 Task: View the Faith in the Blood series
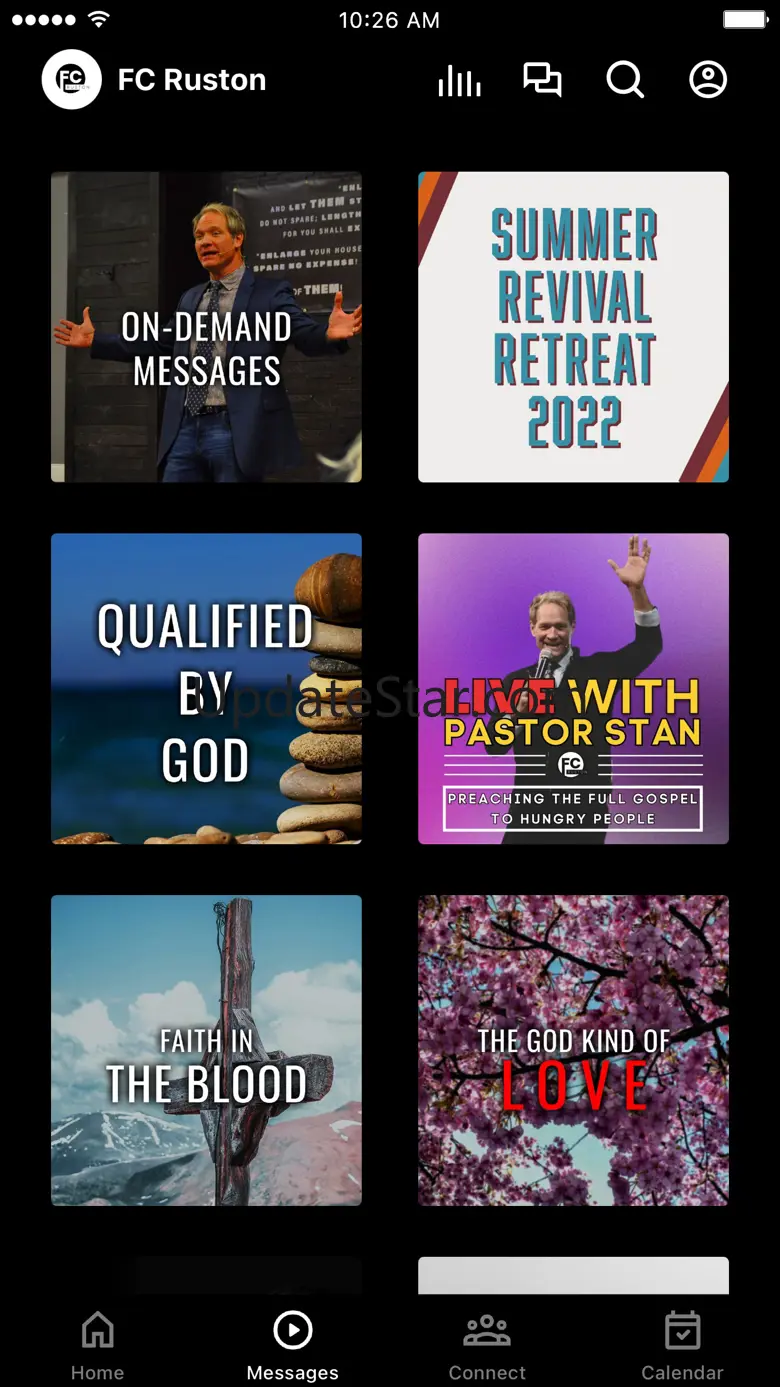[x=206, y=1050]
